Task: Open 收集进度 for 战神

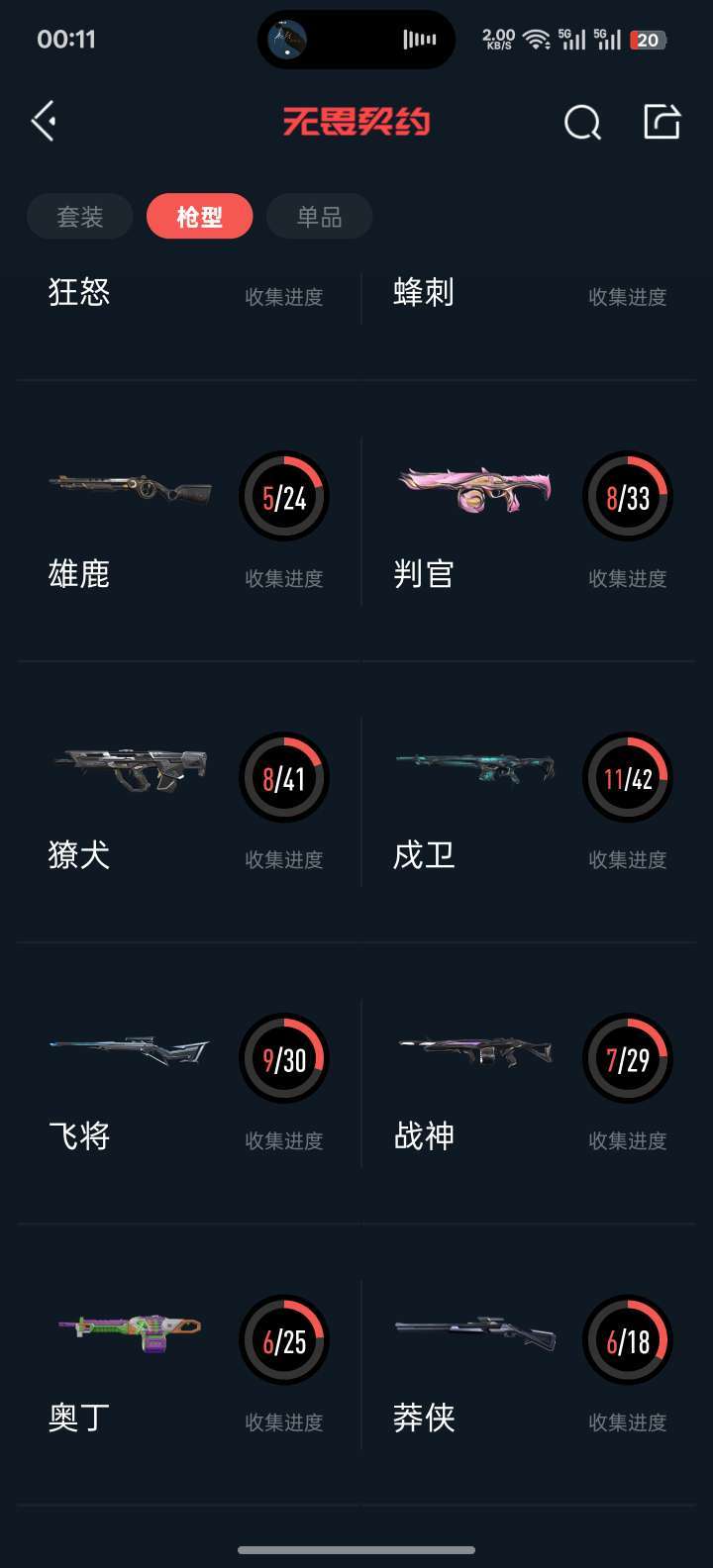Action: tap(627, 1140)
